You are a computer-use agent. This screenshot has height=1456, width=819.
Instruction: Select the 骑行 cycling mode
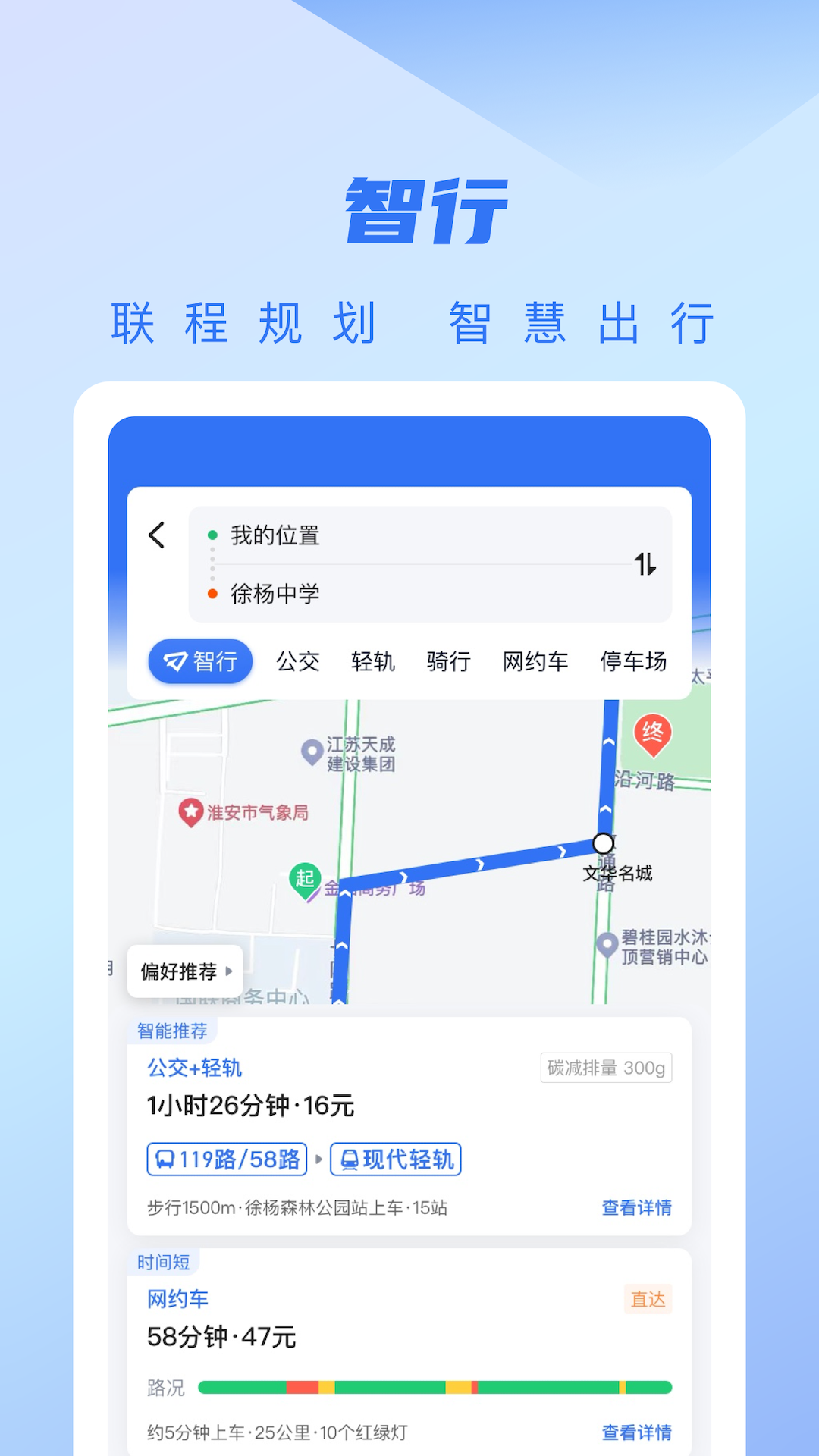[x=447, y=661]
